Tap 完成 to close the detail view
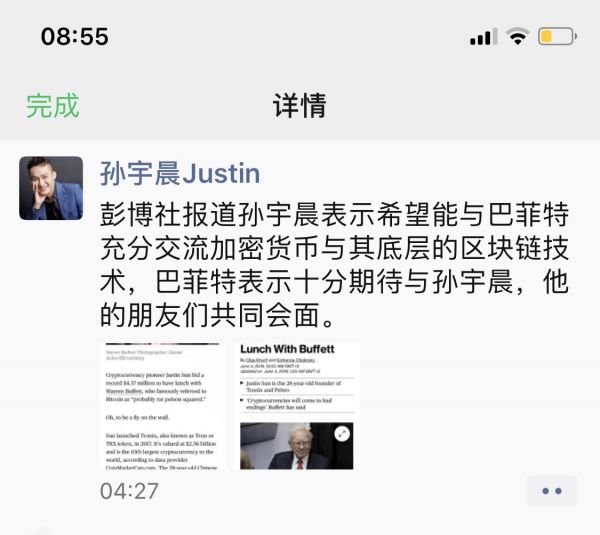Viewport: 600px width, 535px height. (x=52, y=105)
